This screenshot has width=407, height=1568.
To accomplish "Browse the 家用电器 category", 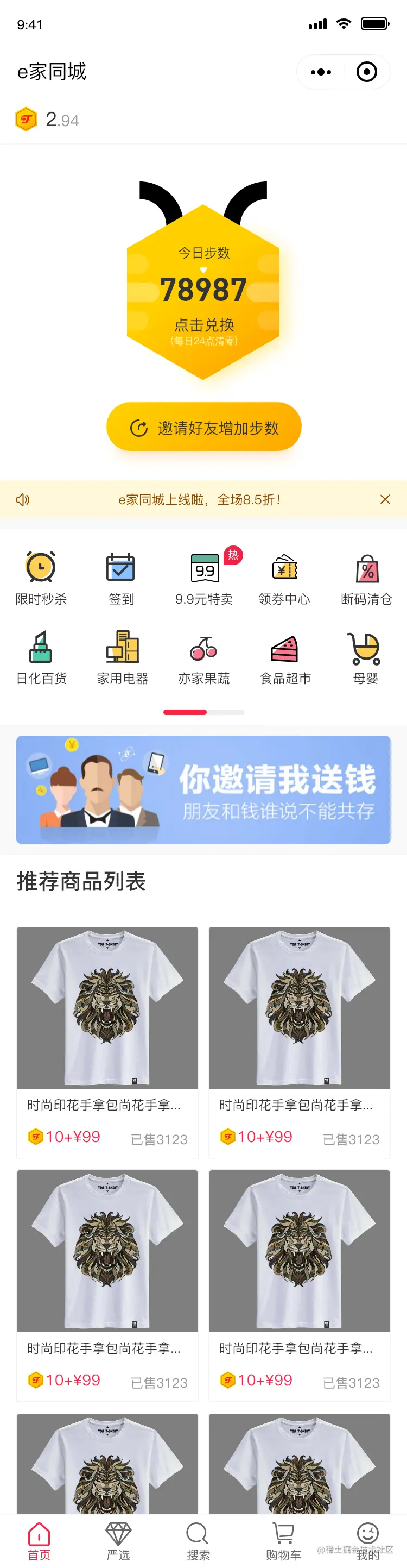I will click(x=122, y=657).
